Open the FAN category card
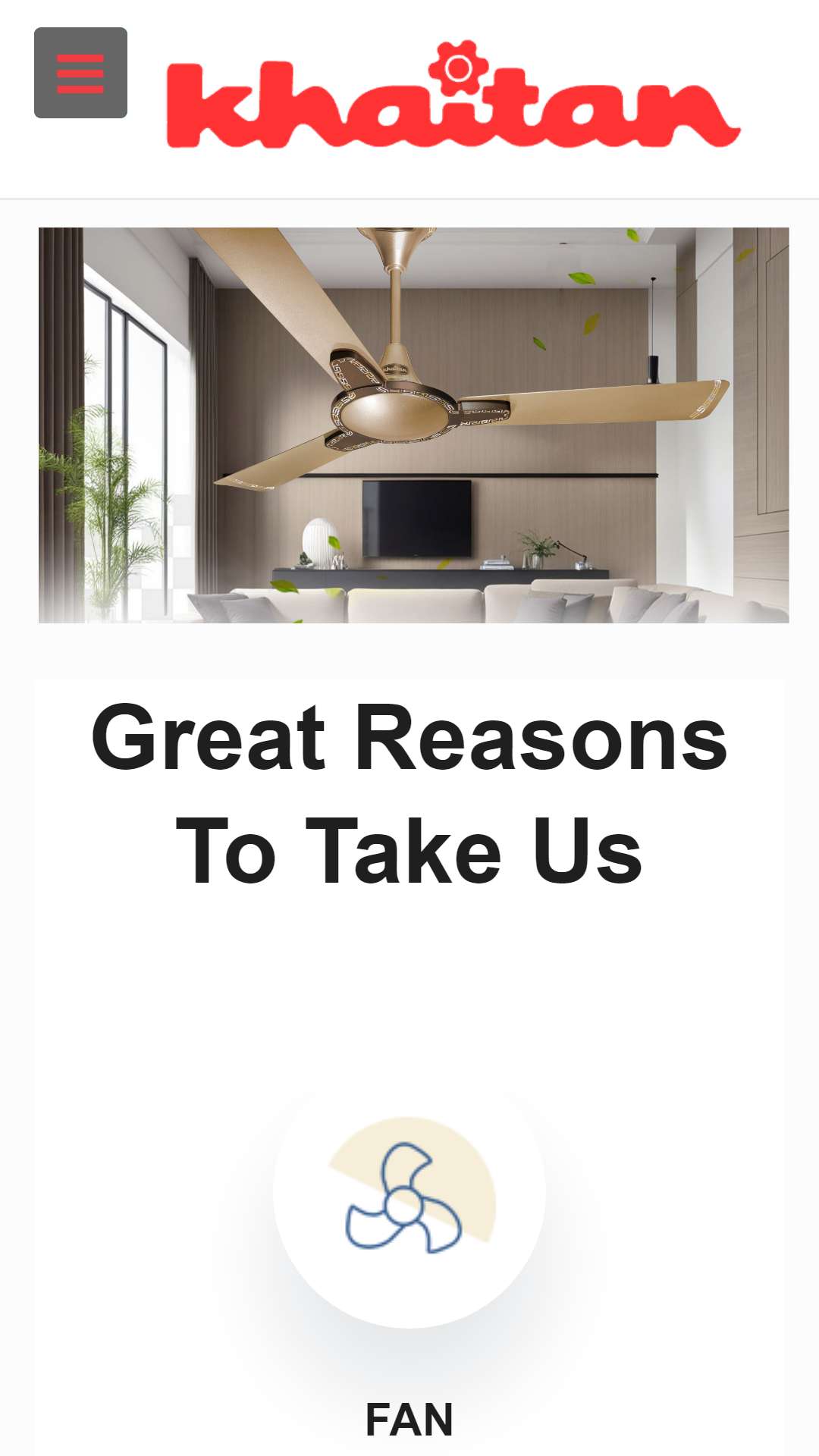 (409, 1259)
